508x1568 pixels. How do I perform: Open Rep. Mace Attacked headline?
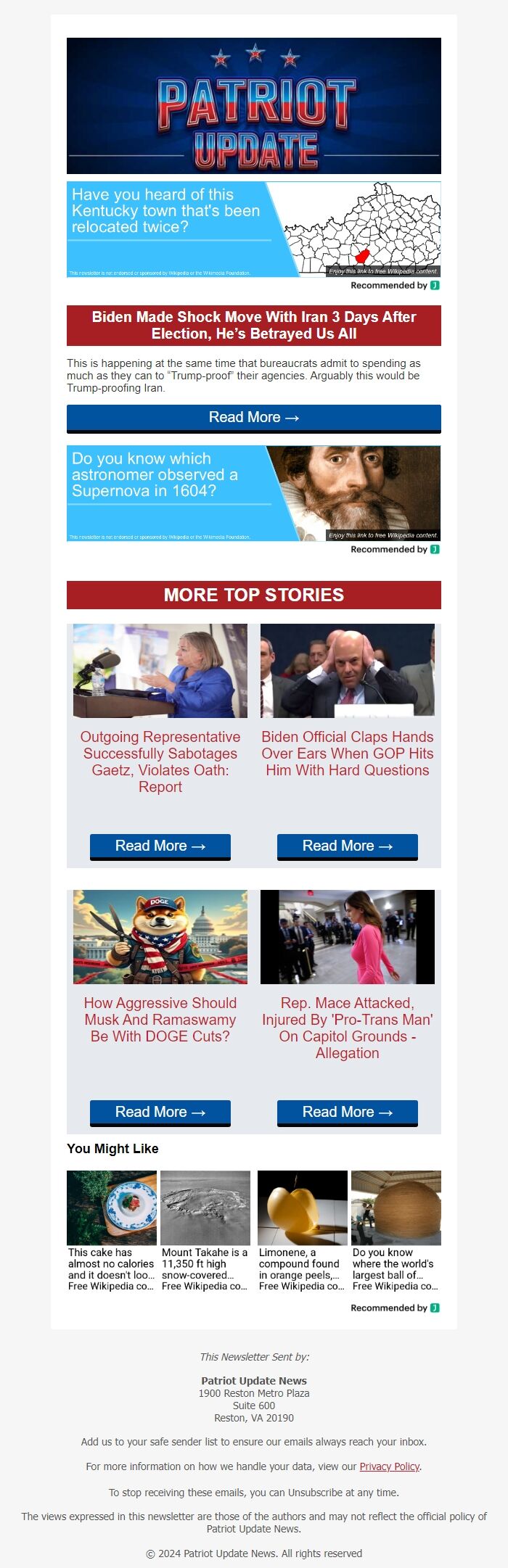pos(347,1027)
